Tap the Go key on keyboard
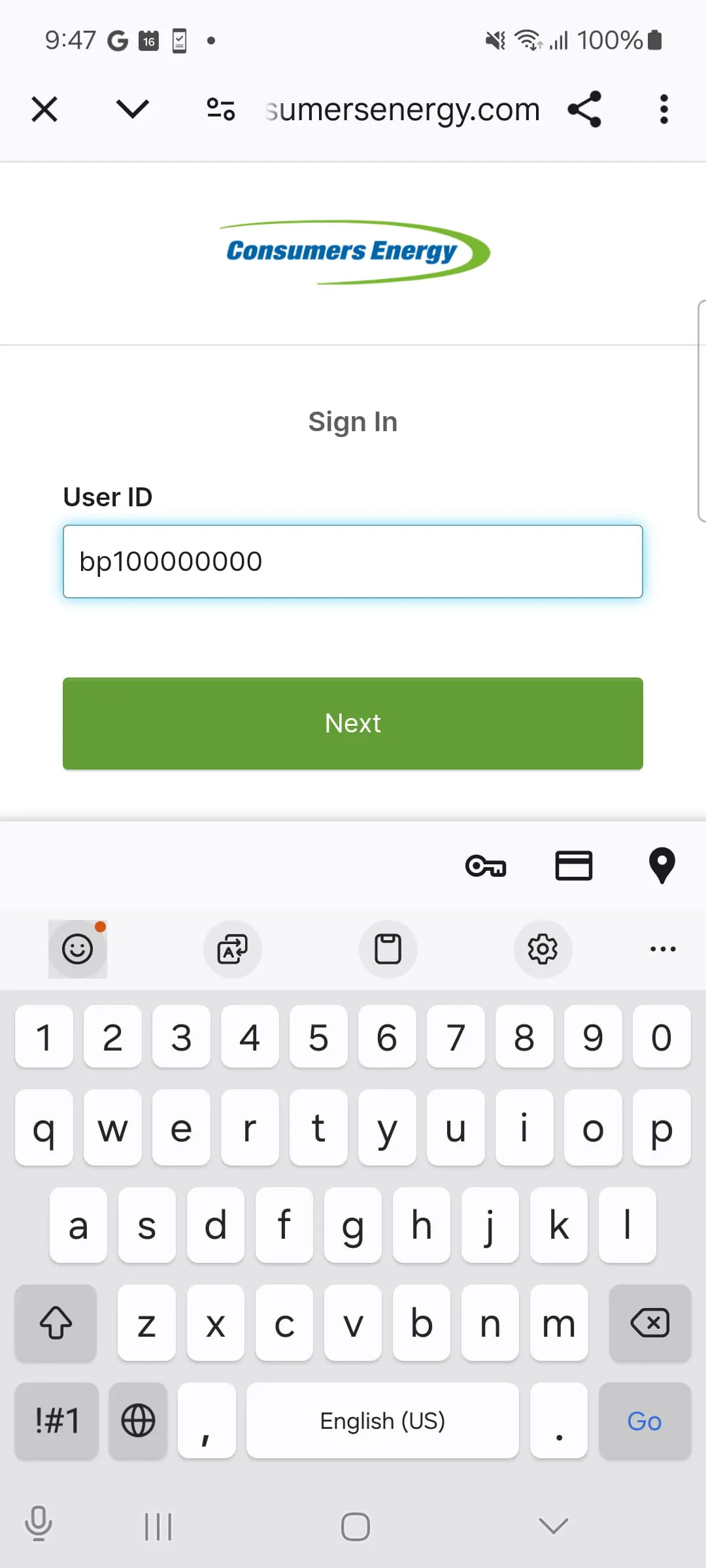Image resolution: width=706 pixels, height=1568 pixels. 645,1421
